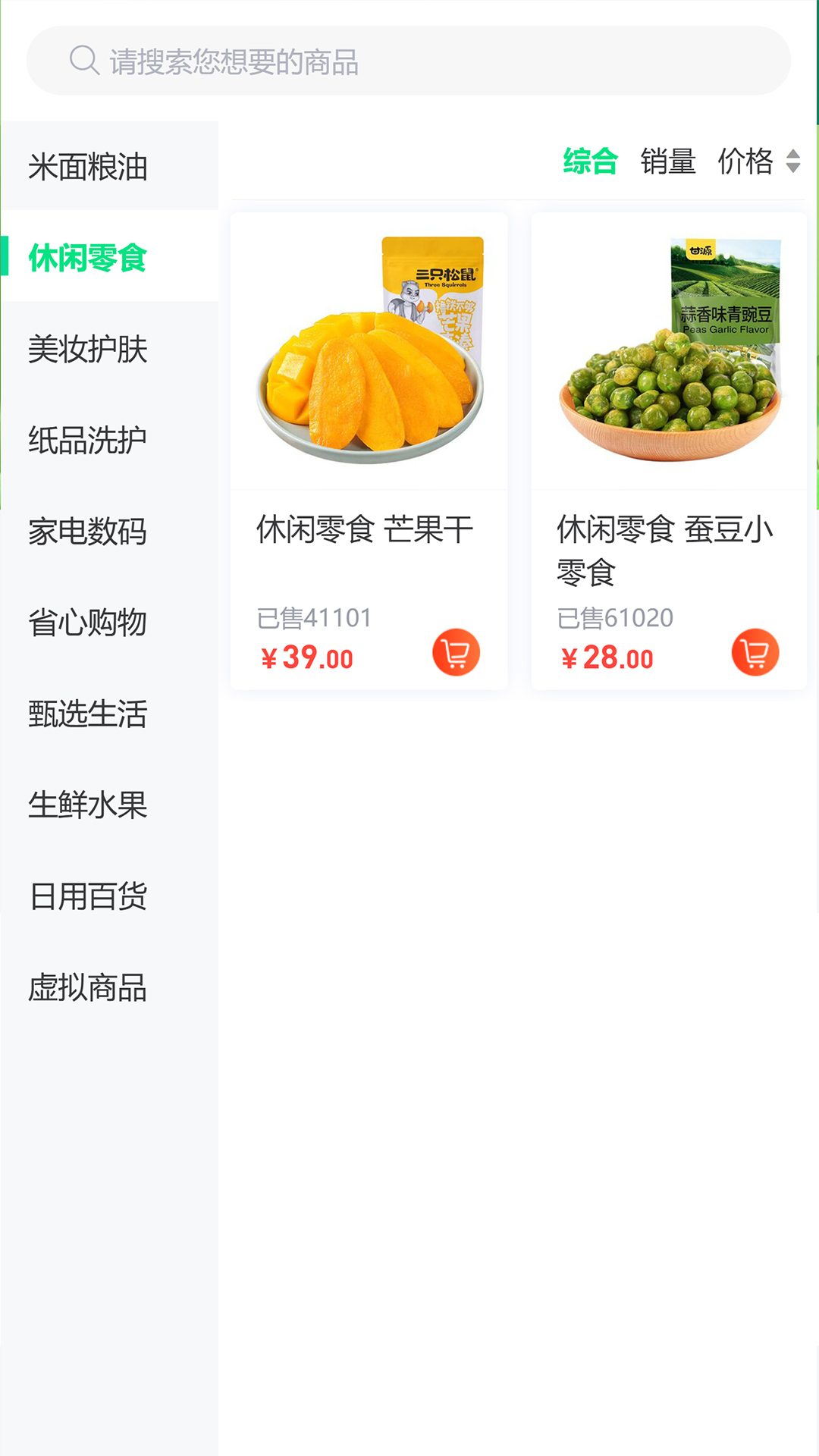Tap the mango dried fruit product image
Viewport: 819px width, 1456px height.
(x=369, y=349)
